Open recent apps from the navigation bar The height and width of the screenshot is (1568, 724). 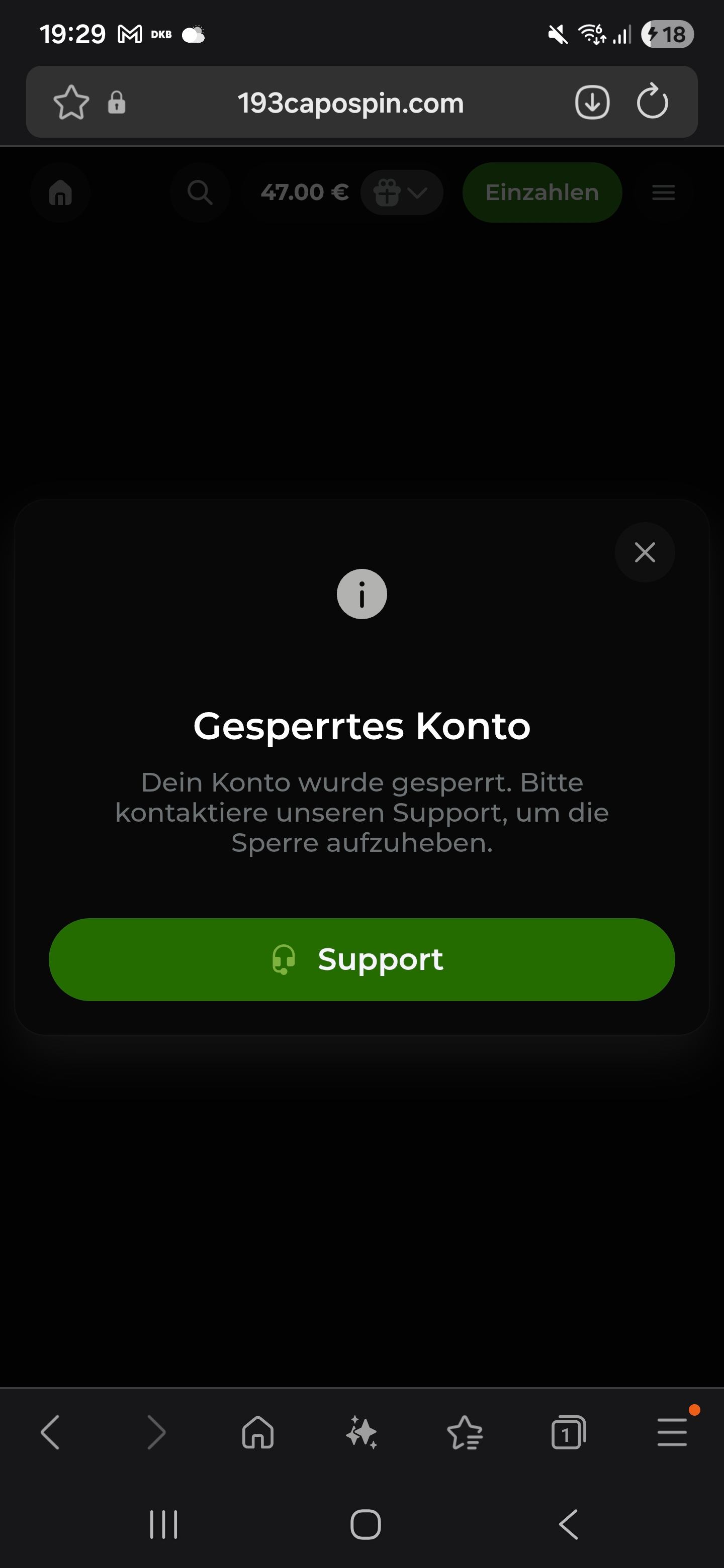point(164,1525)
